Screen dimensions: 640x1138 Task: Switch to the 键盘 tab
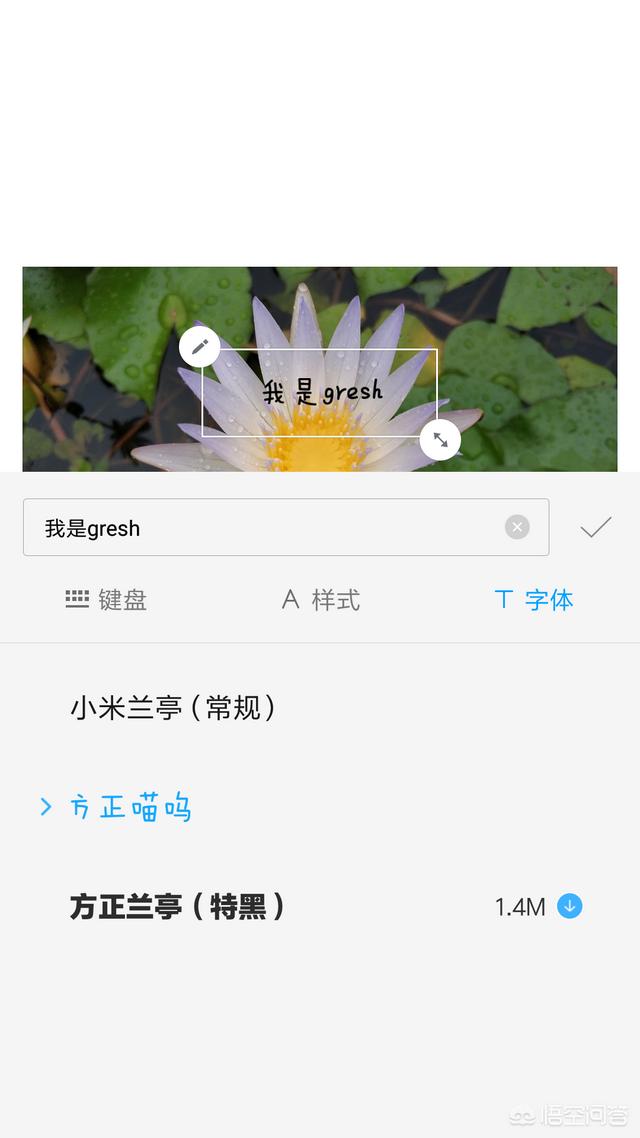(x=106, y=600)
